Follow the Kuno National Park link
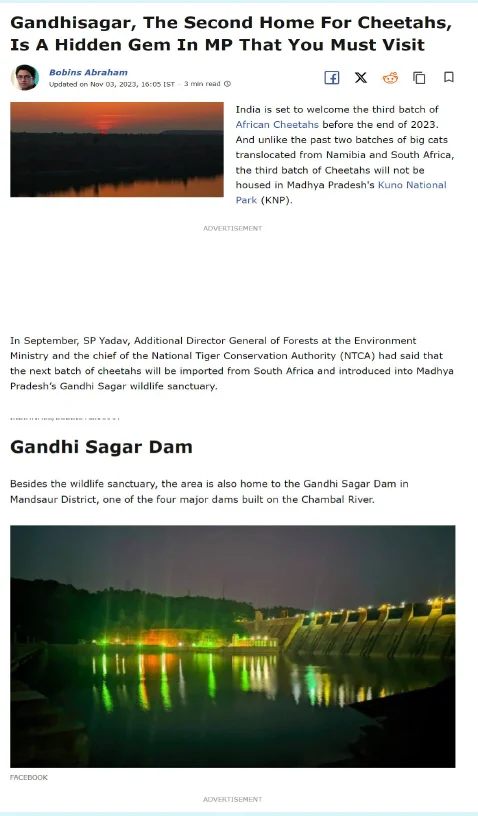Image resolution: width=478 pixels, height=816 pixels. click(341, 192)
